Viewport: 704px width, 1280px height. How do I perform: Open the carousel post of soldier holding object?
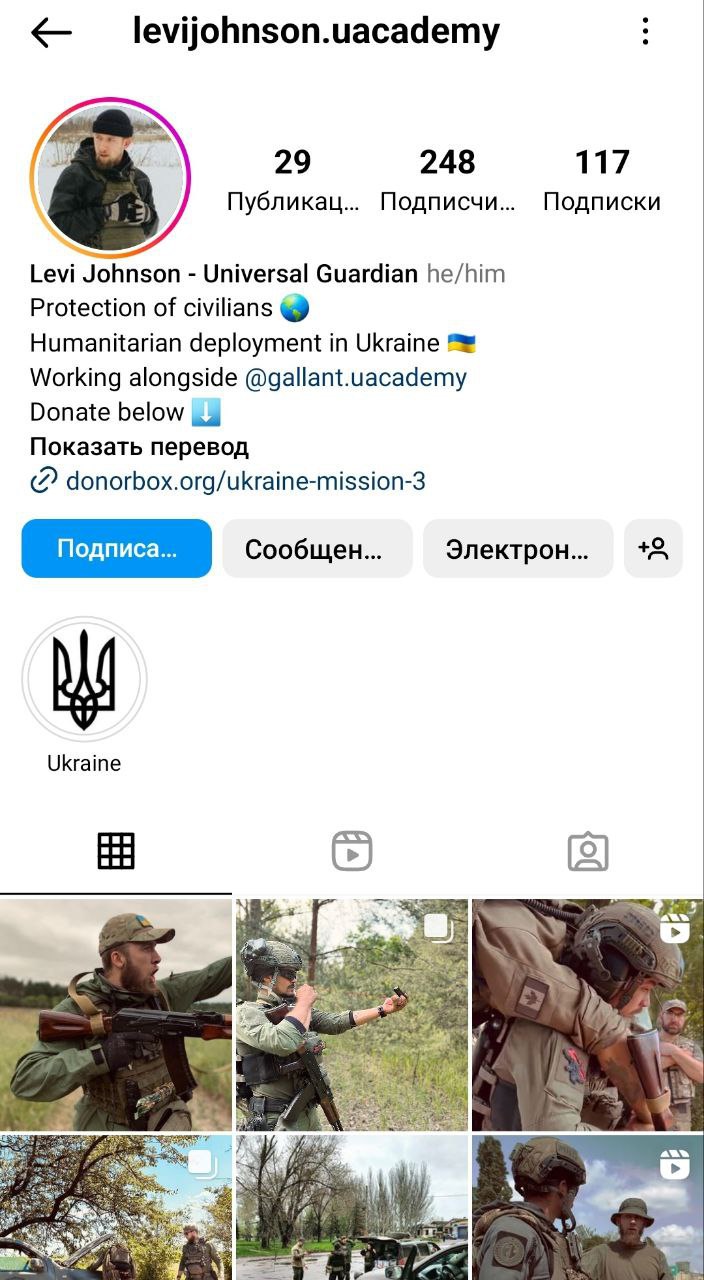351,1014
